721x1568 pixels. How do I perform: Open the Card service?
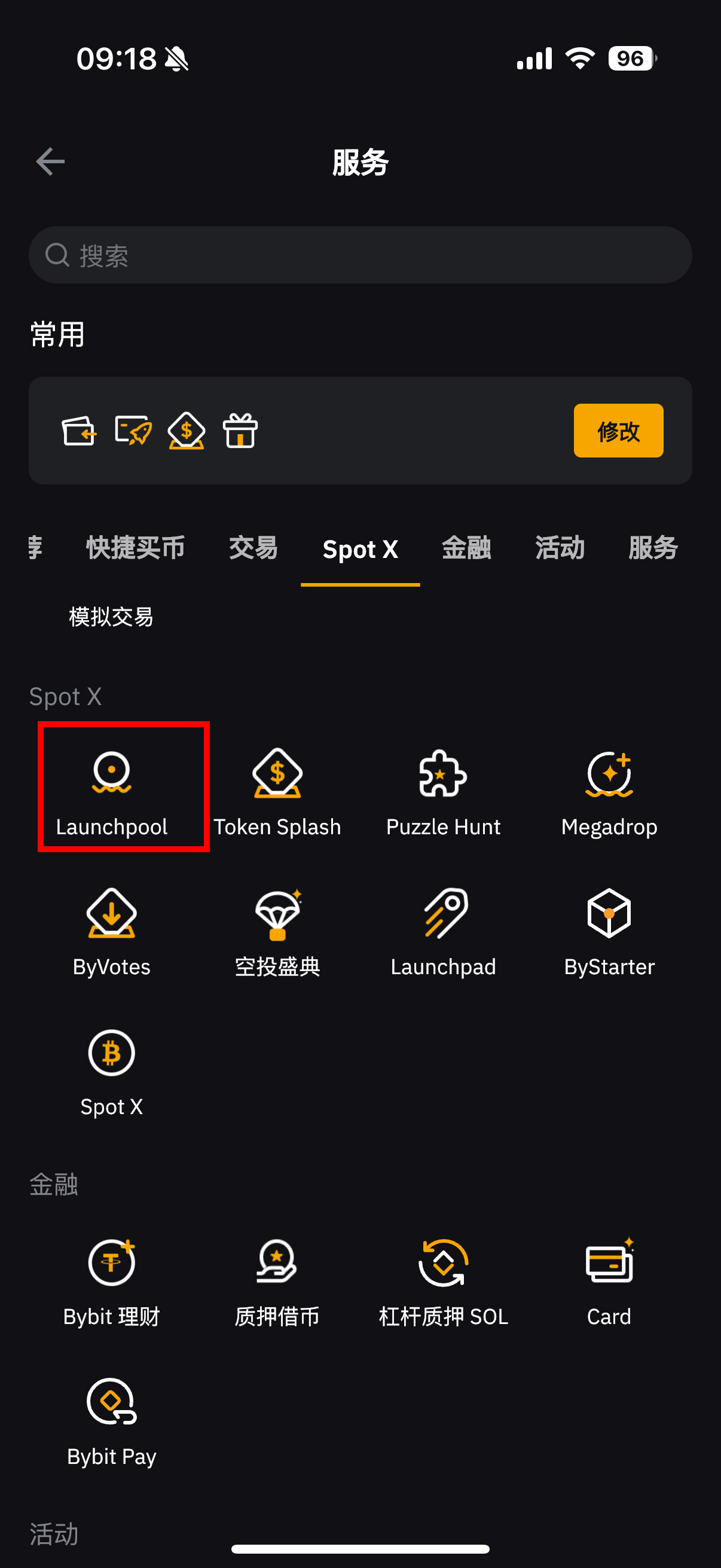click(x=609, y=1282)
